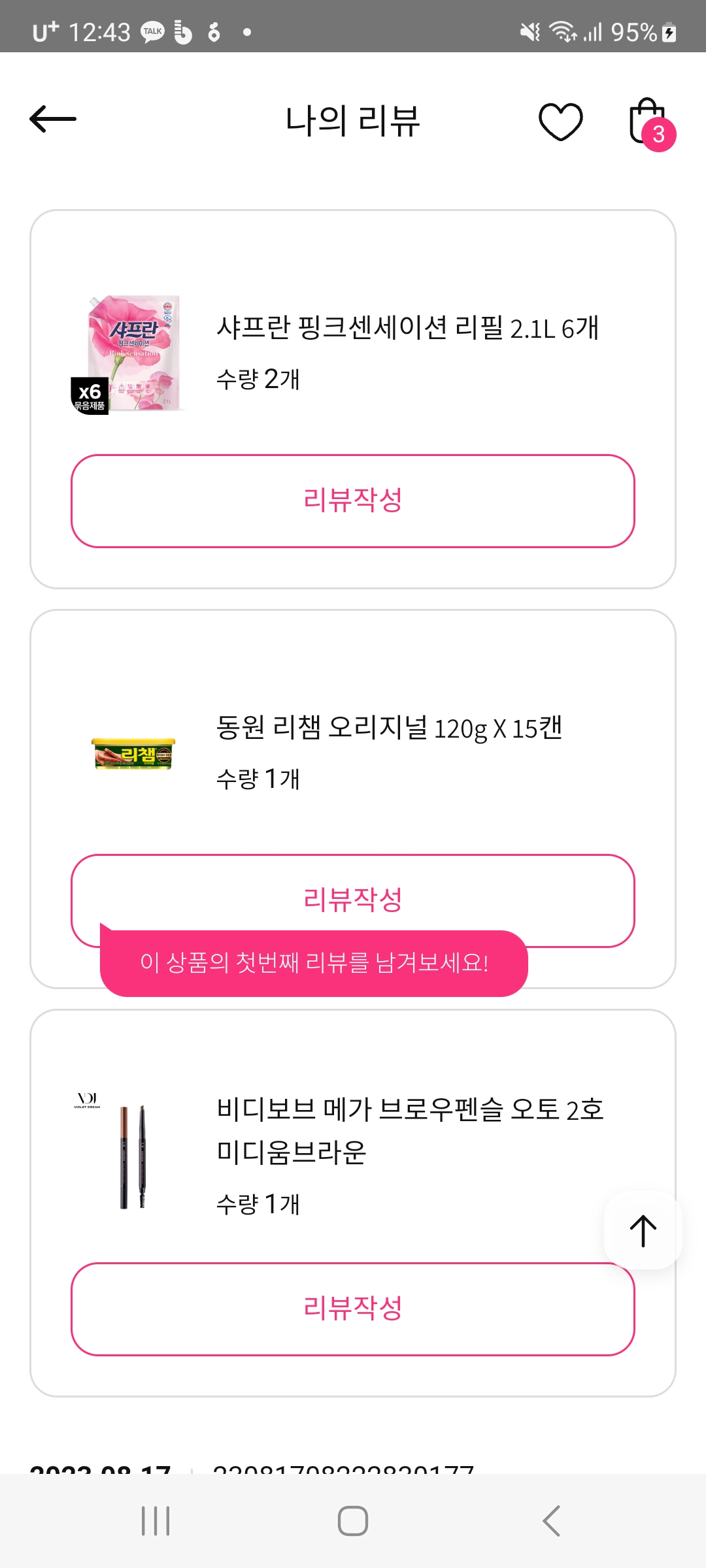Open the shopping bag with 3 items
This screenshot has height=1568, width=706.
click(x=648, y=122)
